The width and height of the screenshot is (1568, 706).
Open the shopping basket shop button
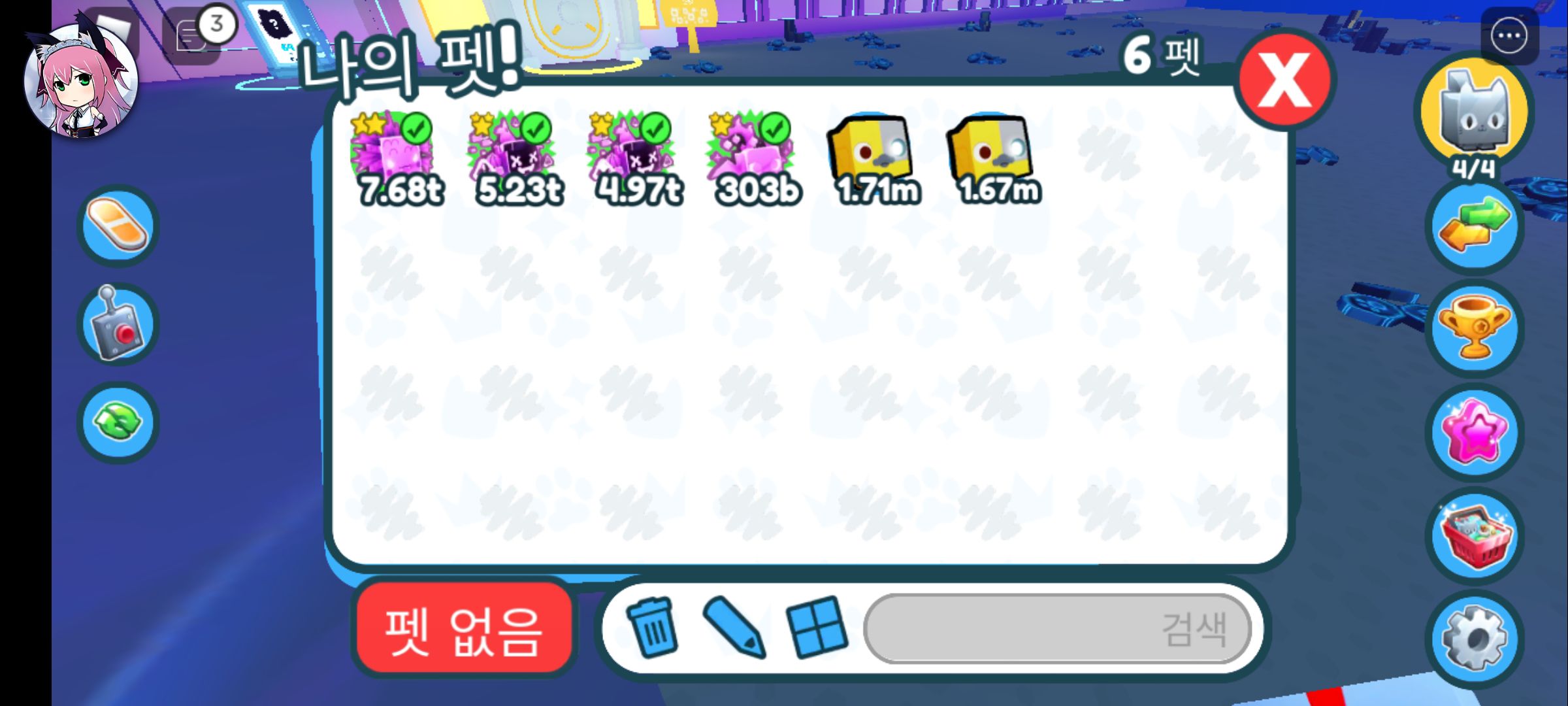[1474, 536]
